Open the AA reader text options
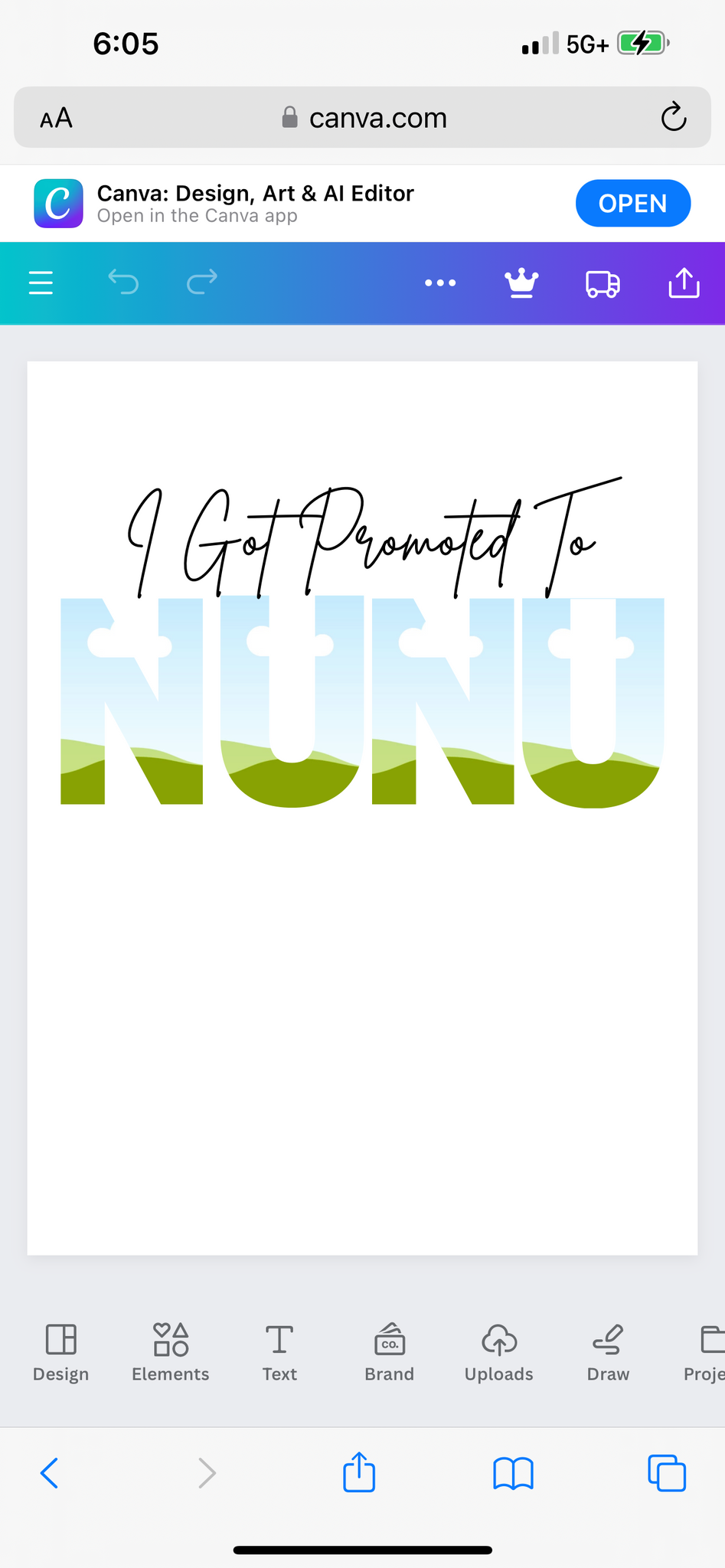Image resolution: width=725 pixels, height=1568 pixels. (x=56, y=118)
